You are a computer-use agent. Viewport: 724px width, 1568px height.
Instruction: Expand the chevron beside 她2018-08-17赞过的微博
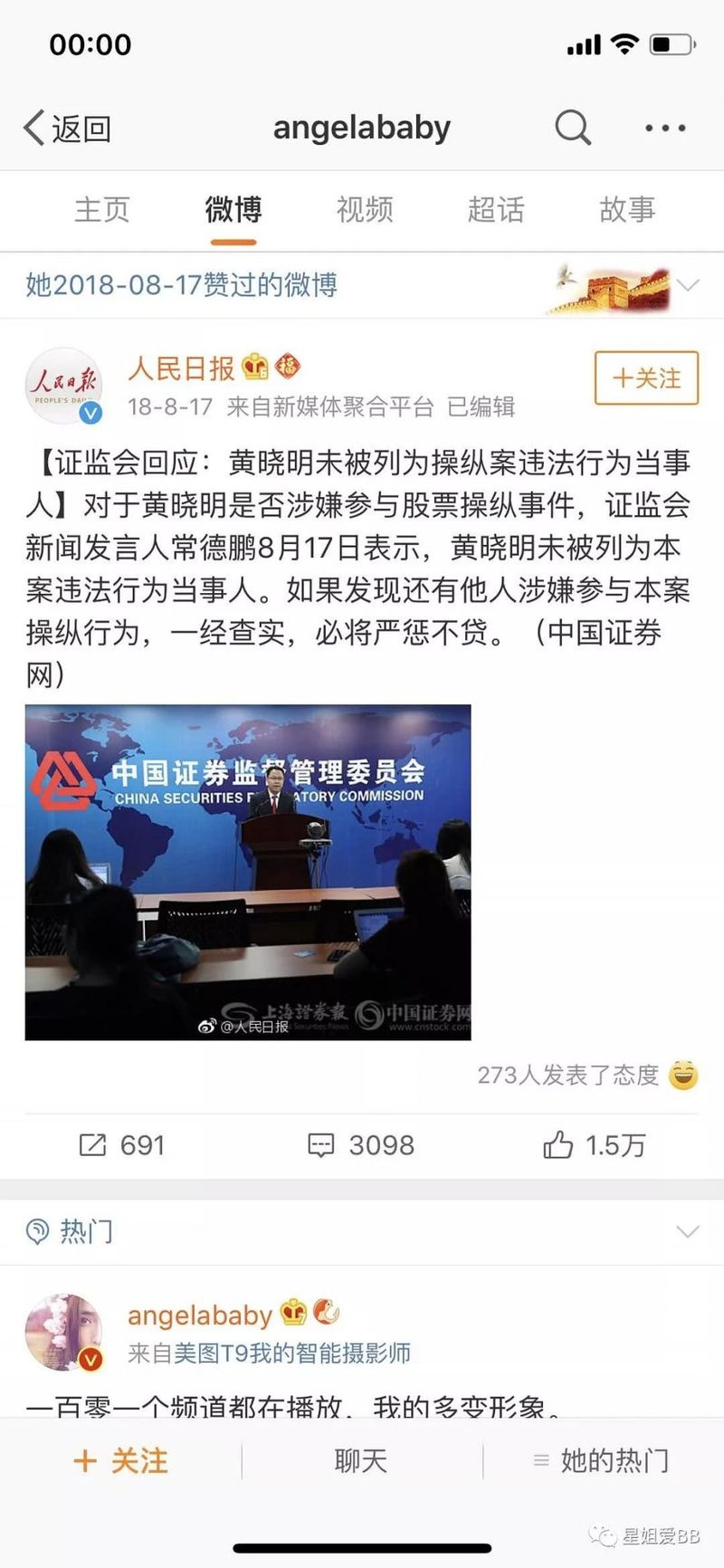(x=688, y=285)
